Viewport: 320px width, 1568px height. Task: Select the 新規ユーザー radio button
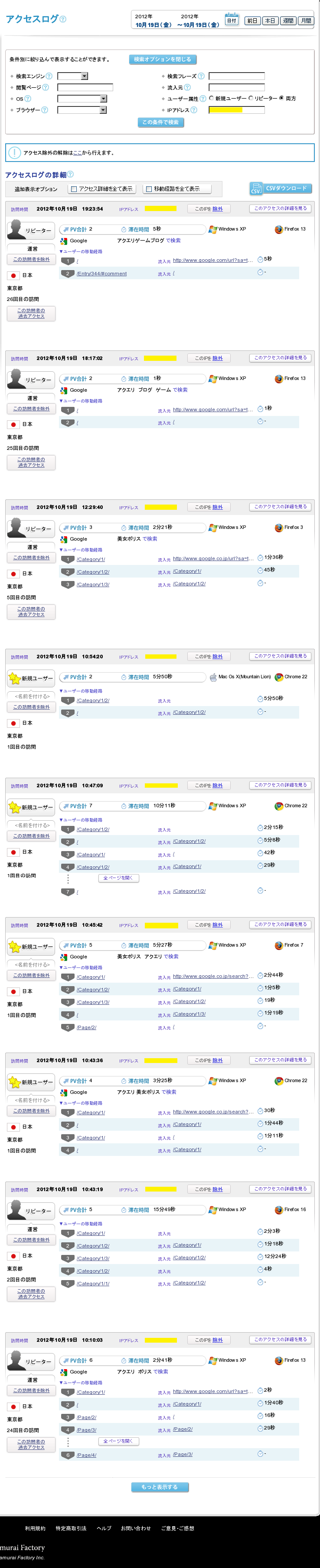tap(211, 98)
